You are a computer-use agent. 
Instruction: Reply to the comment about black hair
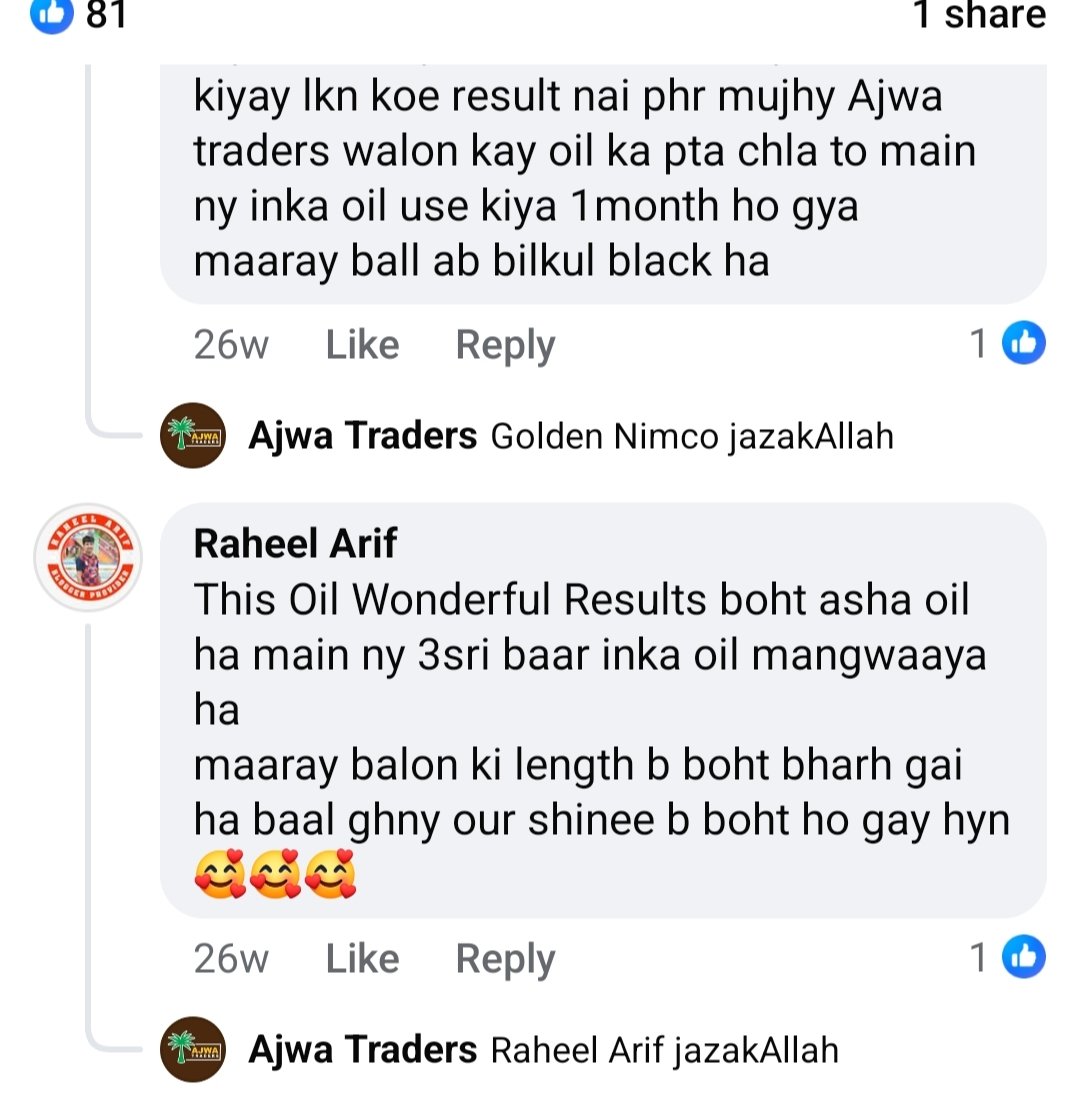[505, 345]
